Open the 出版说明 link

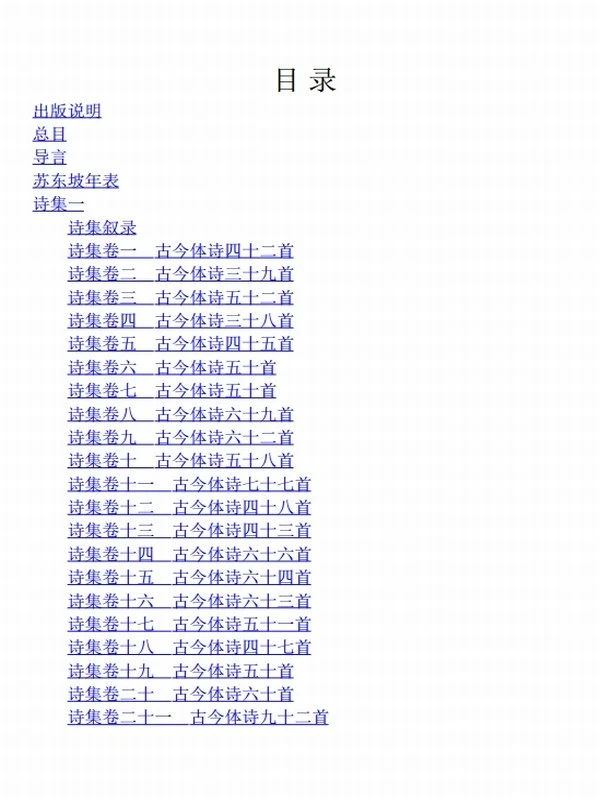coord(67,111)
